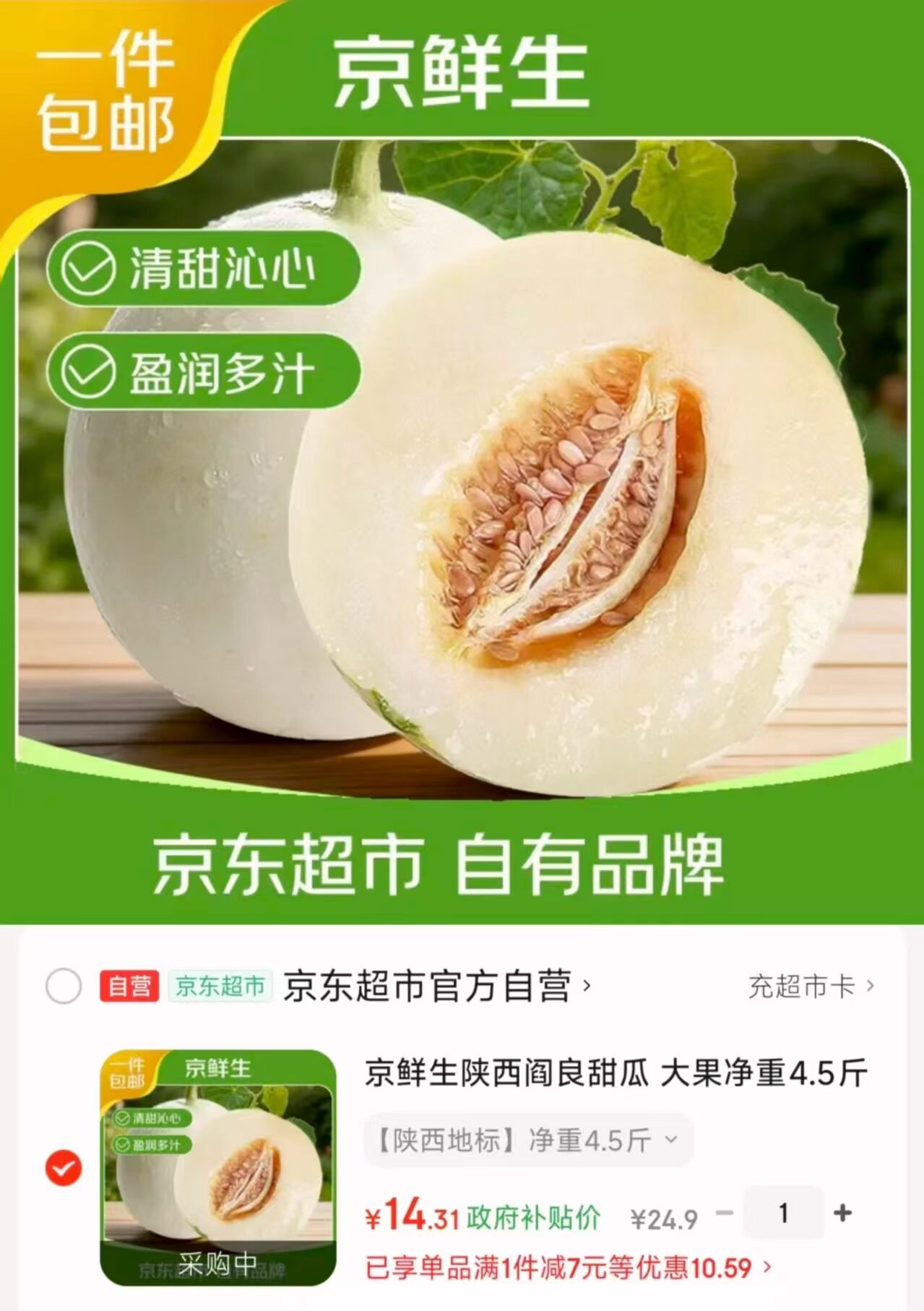Uncheck the 京鲜生陕西阎良甜瓜 item
924x1311 pixels.
pos(64,1169)
